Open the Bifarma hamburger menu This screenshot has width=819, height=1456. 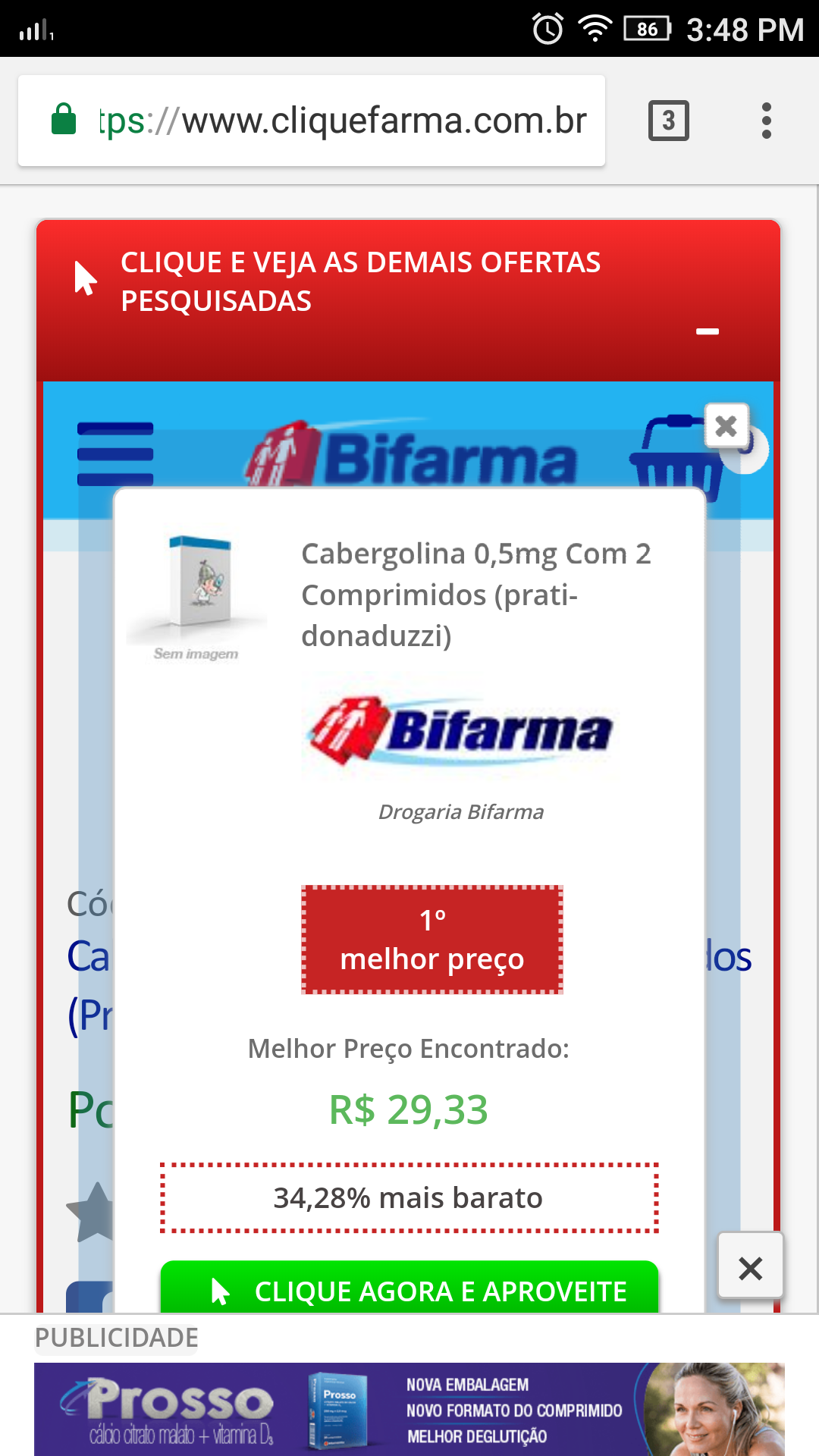point(115,453)
